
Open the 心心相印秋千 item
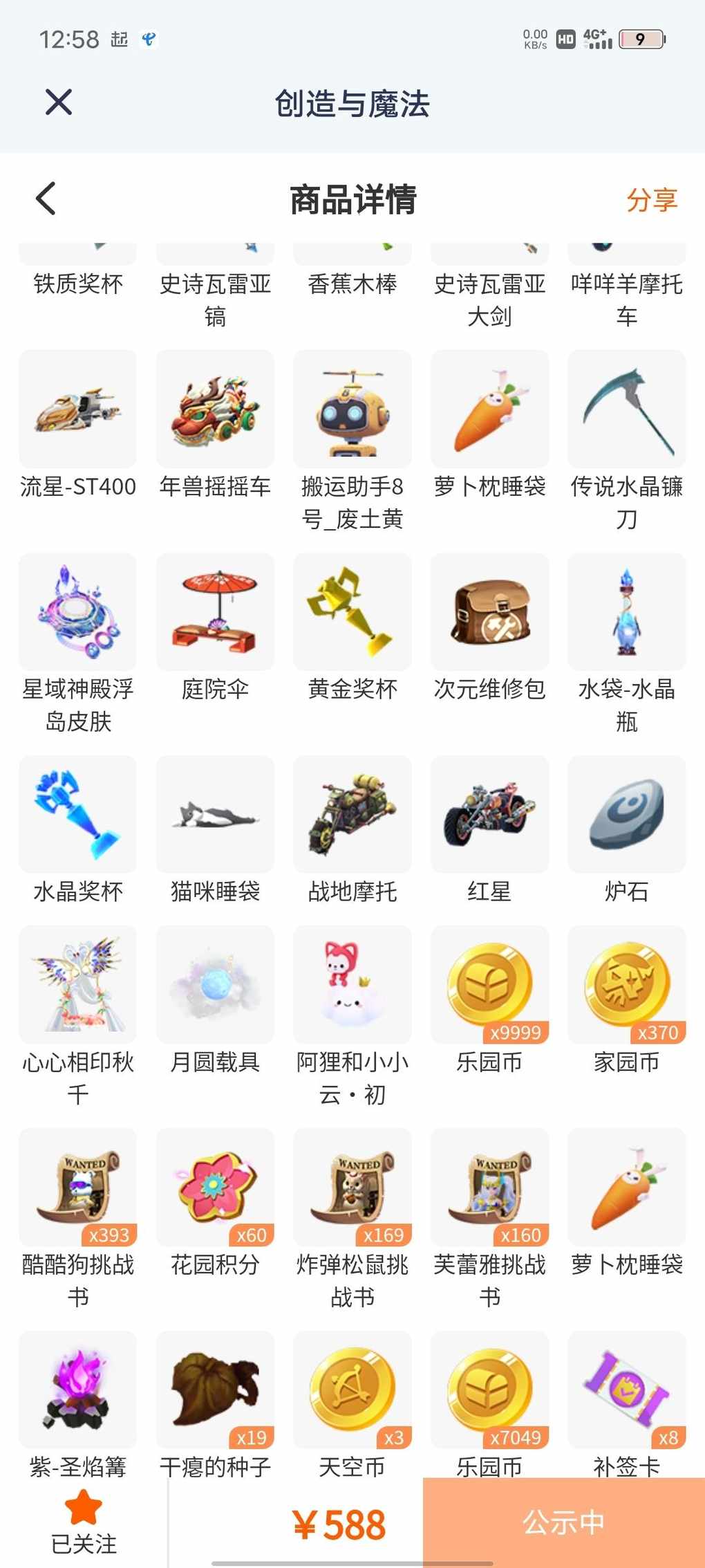coord(77,984)
